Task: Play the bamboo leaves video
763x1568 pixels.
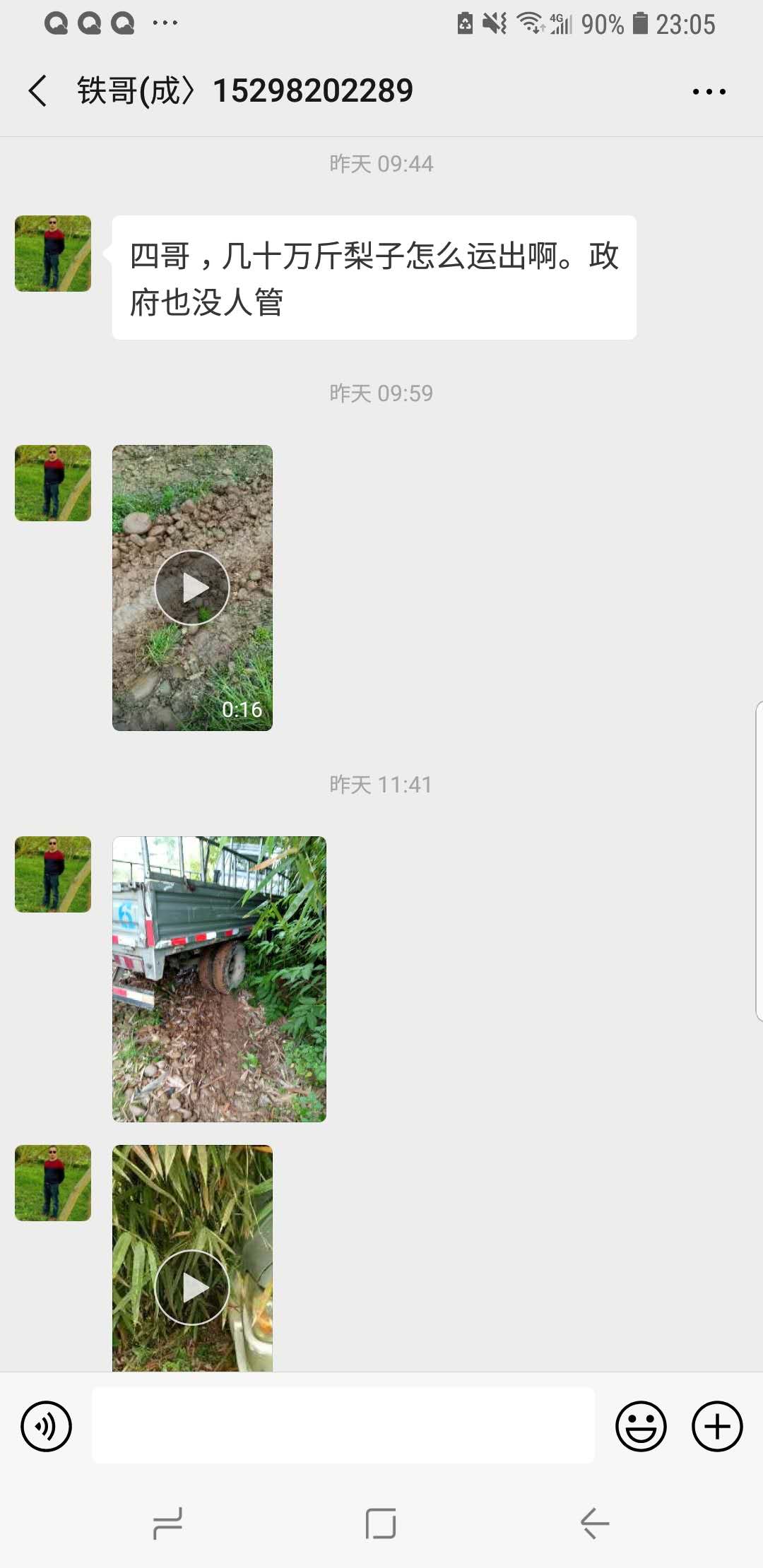Action: [x=192, y=1287]
